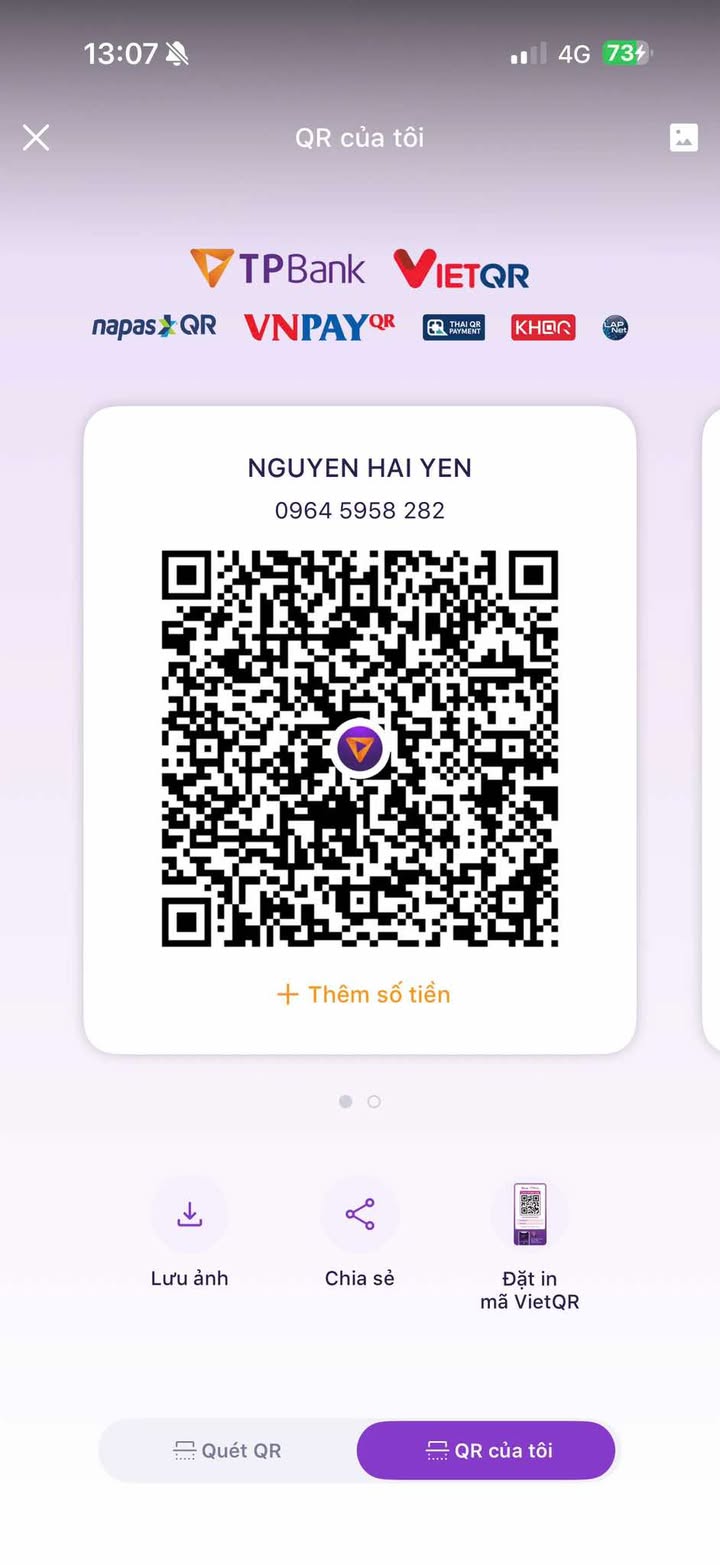The height and width of the screenshot is (1565, 720).
Task: Open Đặt in mã VietQR
Action: tap(529, 1215)
